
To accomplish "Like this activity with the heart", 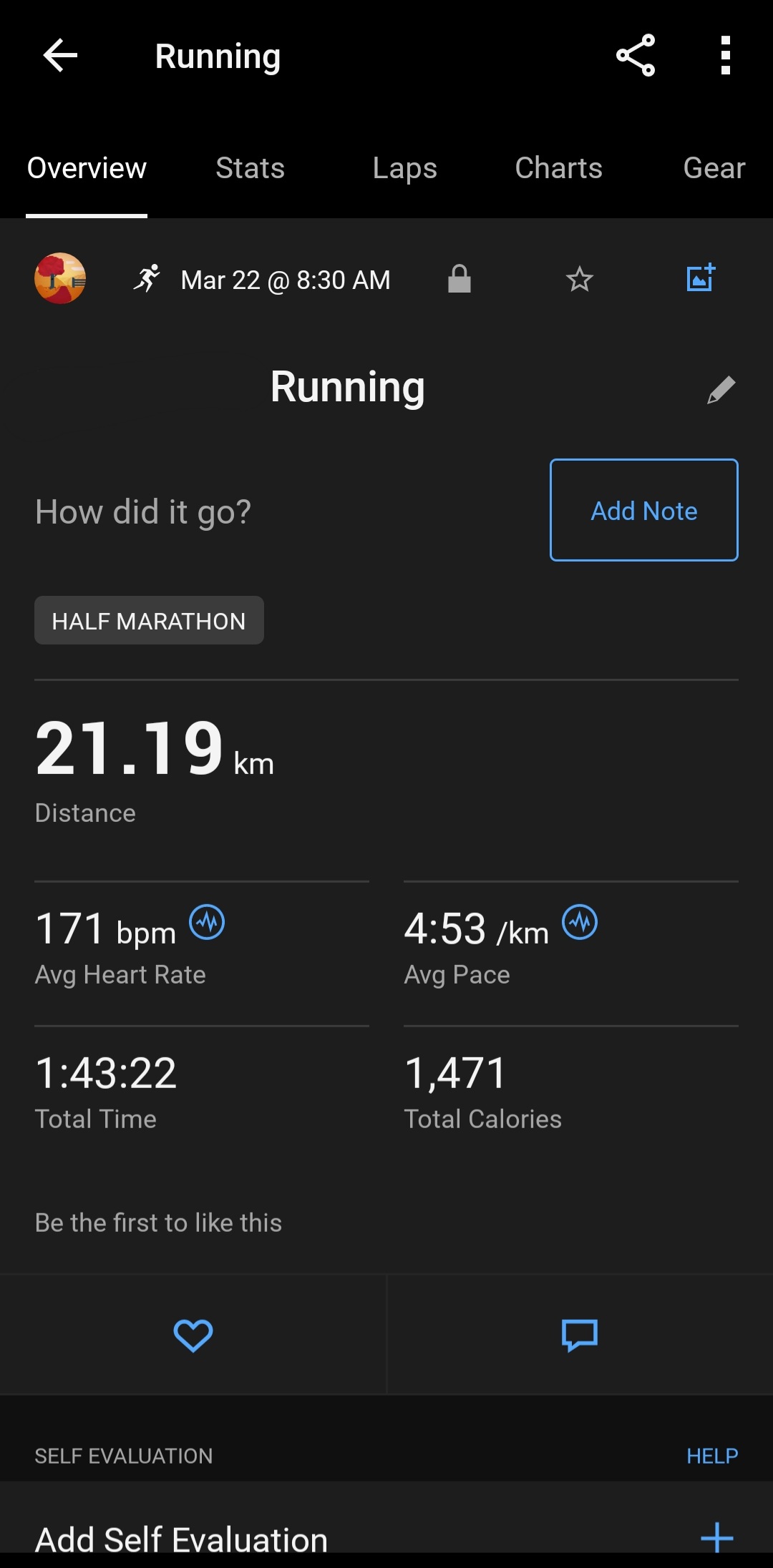I will [193, 1335].
